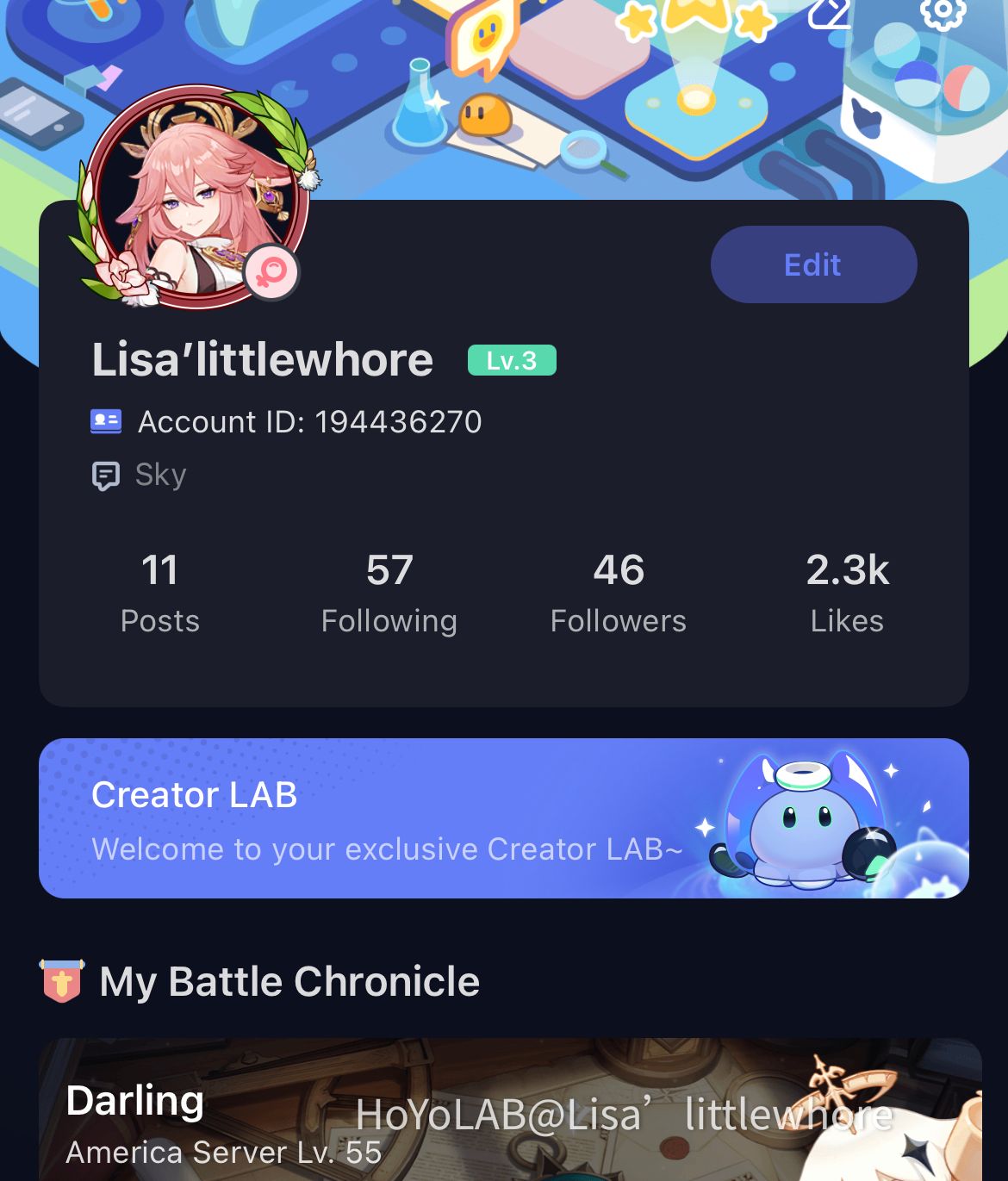Screen dimensions: 1008x1181
Task: Tap the compose post pencil icon
Action: click(x=829, y=12)
